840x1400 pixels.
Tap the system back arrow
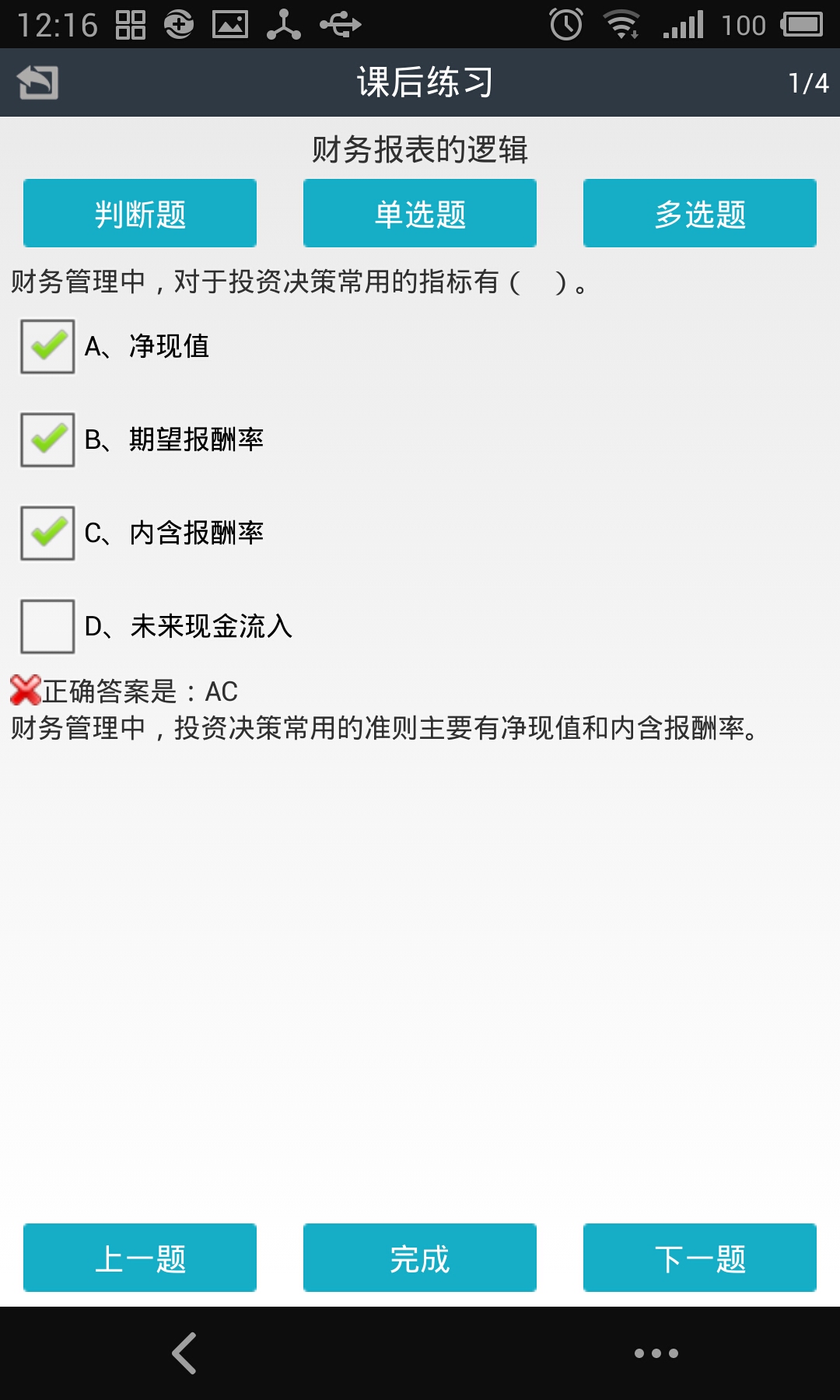[x=184, y=1353]
